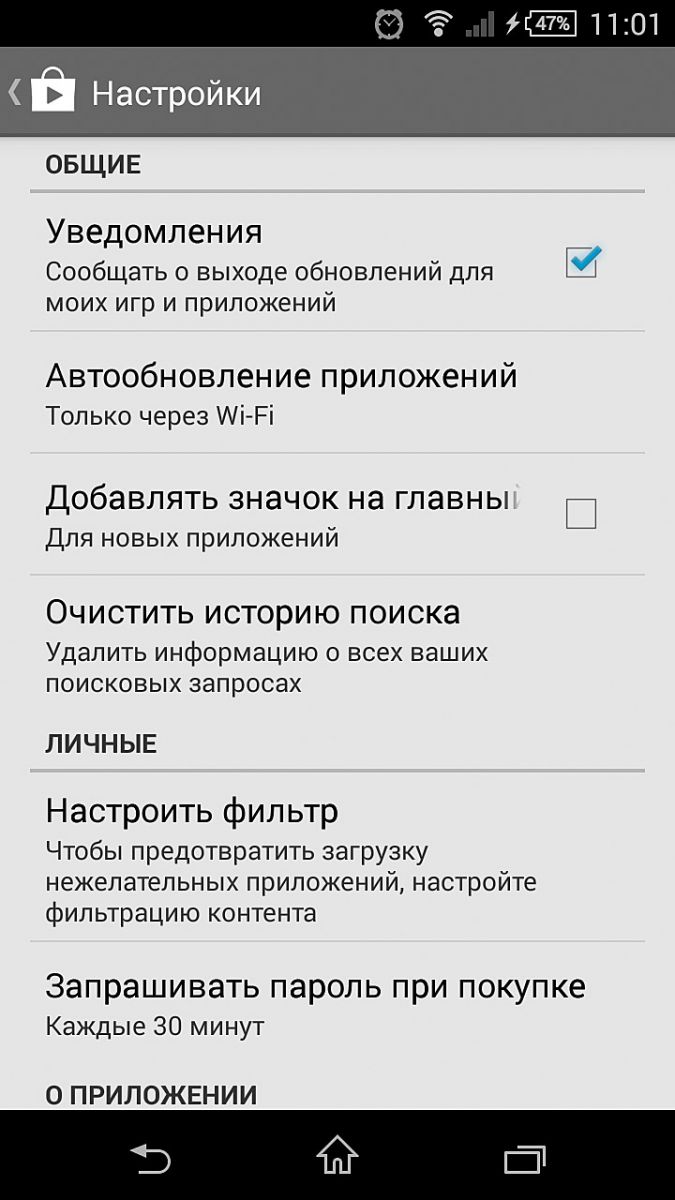Image resolution: width=675 pixels, height=1200 pixels.
Task: Go back via the Play Store icon
Action: click(x=52, y=93)
